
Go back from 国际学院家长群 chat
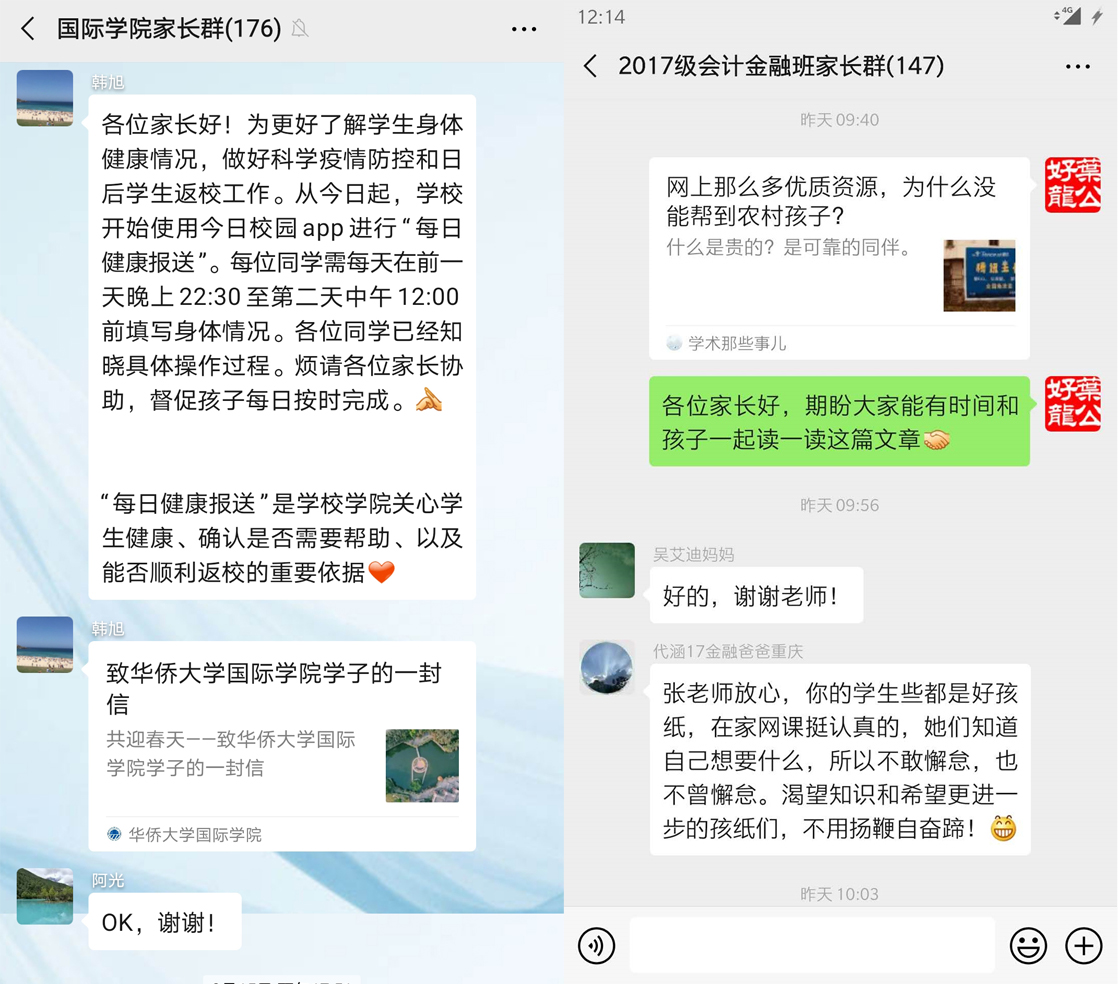(28, 29)
